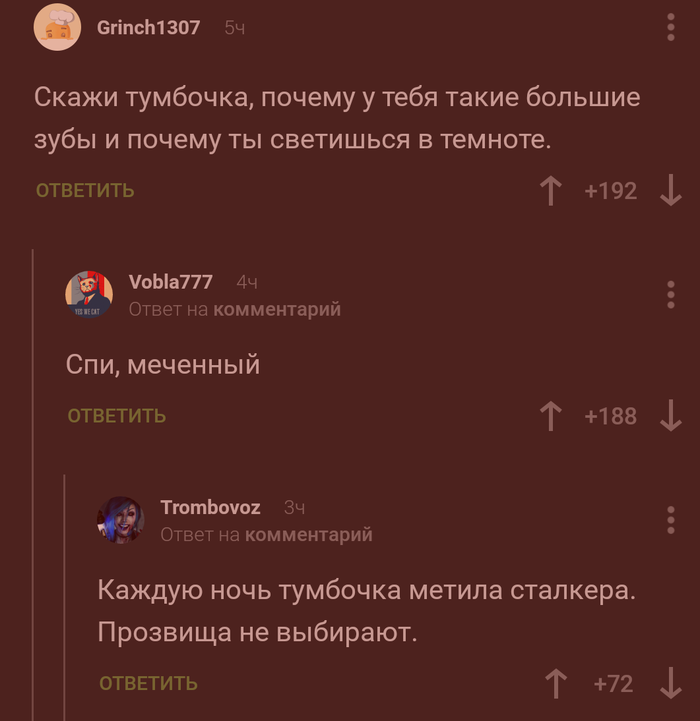Jump to parent comment from Vobla777's reply
Image resolution: width=700 pixels, height=721 pixels.
(277, 310)
